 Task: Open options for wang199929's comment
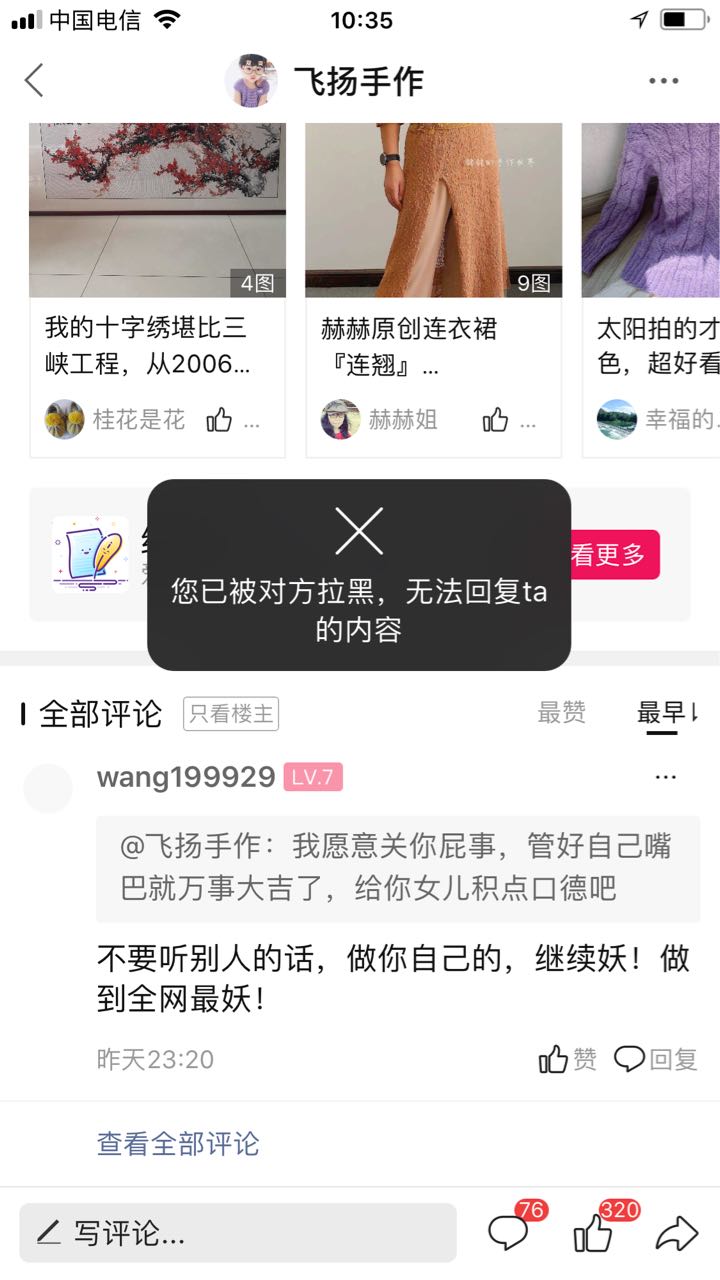[666, 777]
